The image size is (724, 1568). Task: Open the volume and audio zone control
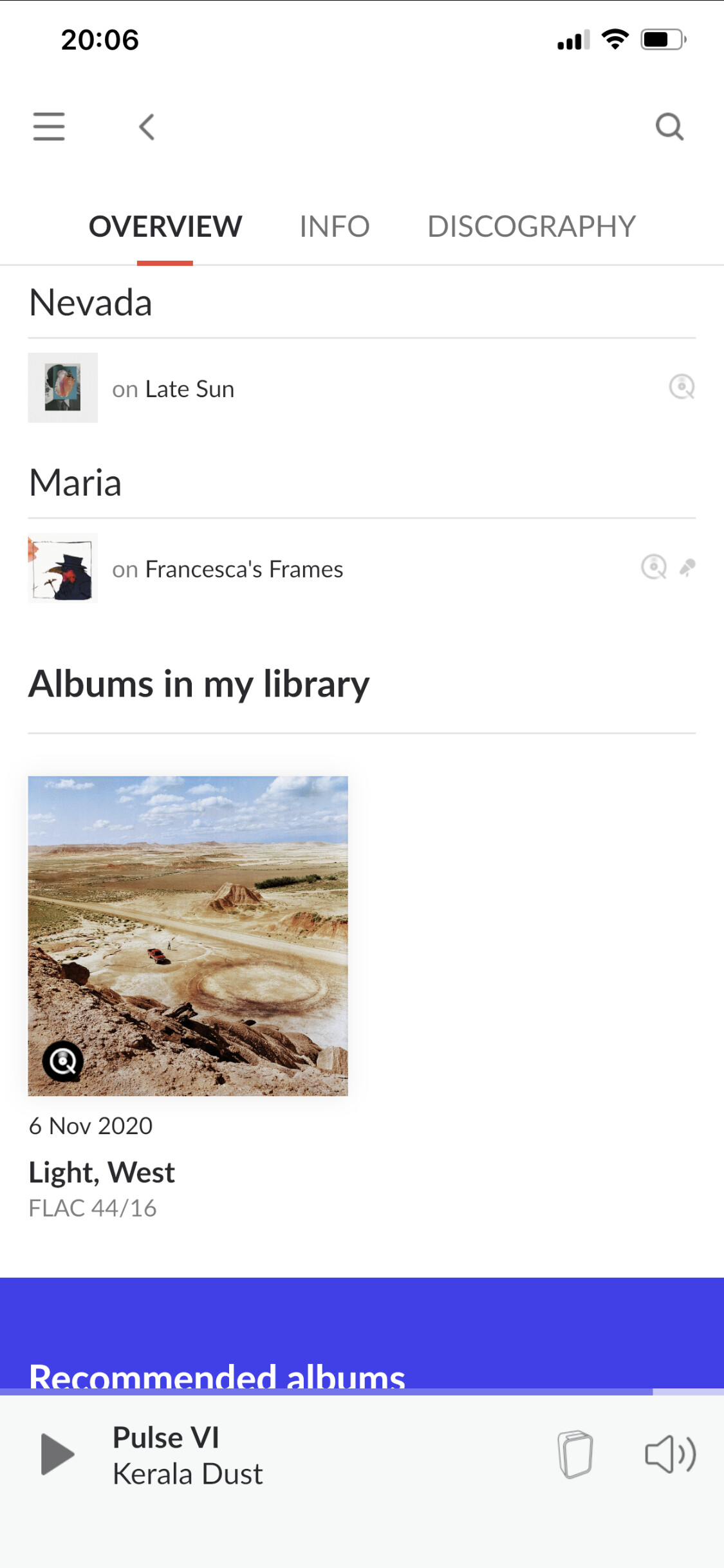(x=670, y=1454)
